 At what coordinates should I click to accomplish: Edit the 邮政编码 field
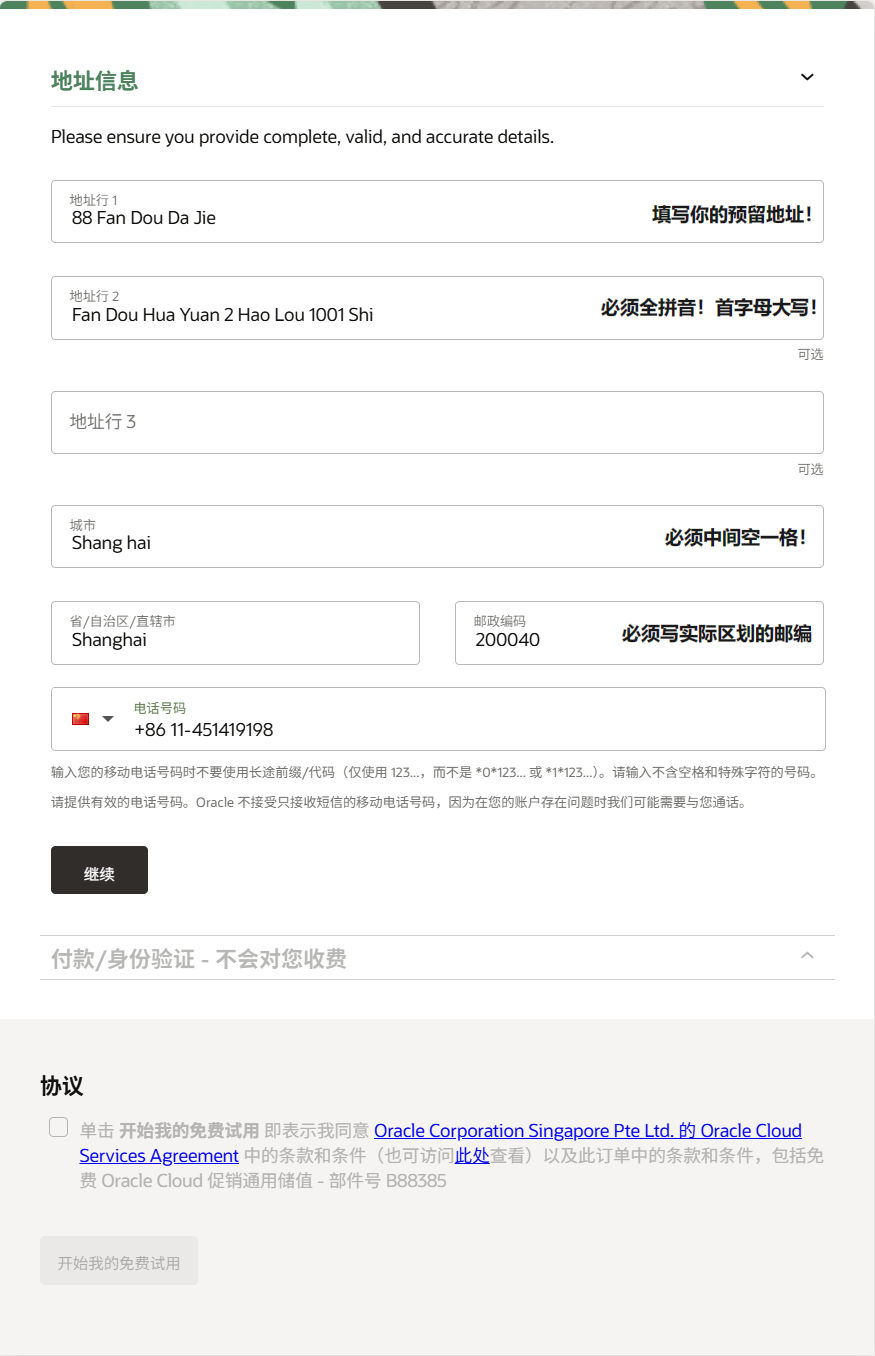(x=540, y=639)
